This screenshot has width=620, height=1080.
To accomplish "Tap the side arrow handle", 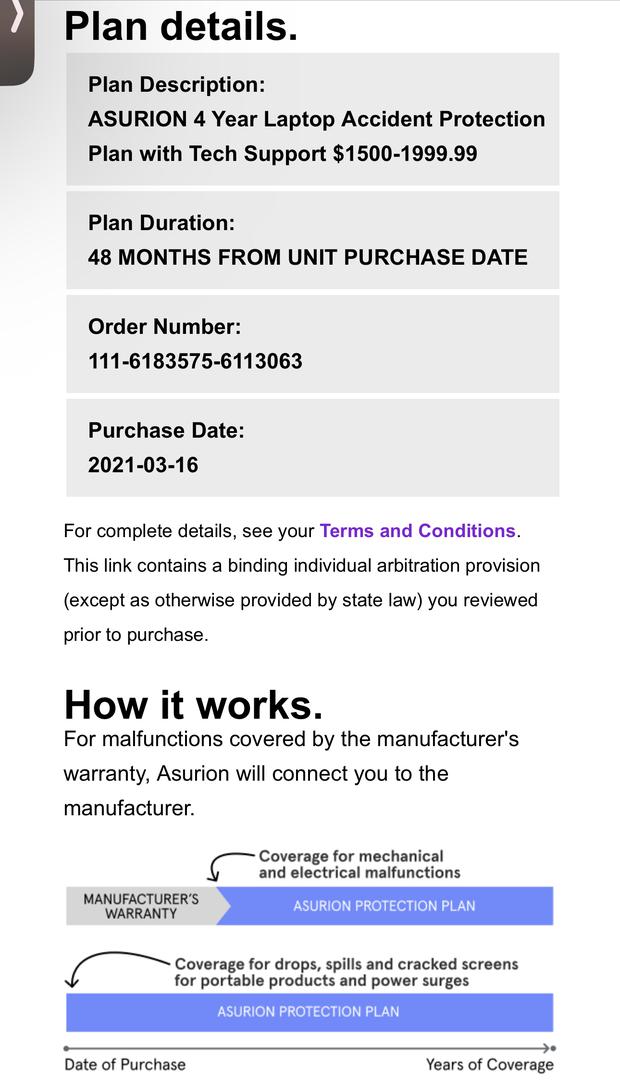I will click(17, 41).
